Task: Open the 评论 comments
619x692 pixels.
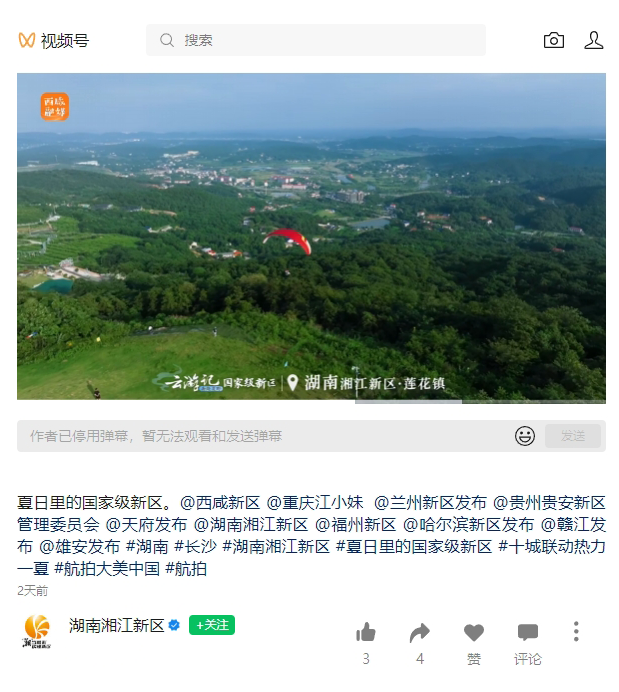Action: click(x=528, y=632)
